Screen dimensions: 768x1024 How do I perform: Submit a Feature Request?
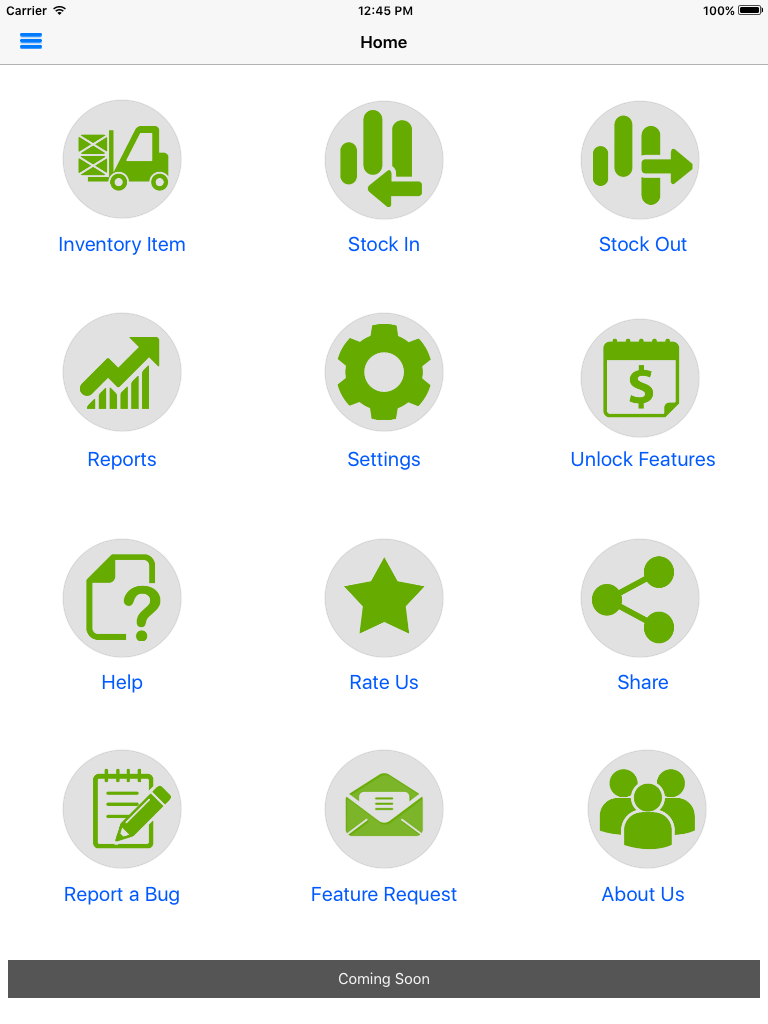pos(384,809)
